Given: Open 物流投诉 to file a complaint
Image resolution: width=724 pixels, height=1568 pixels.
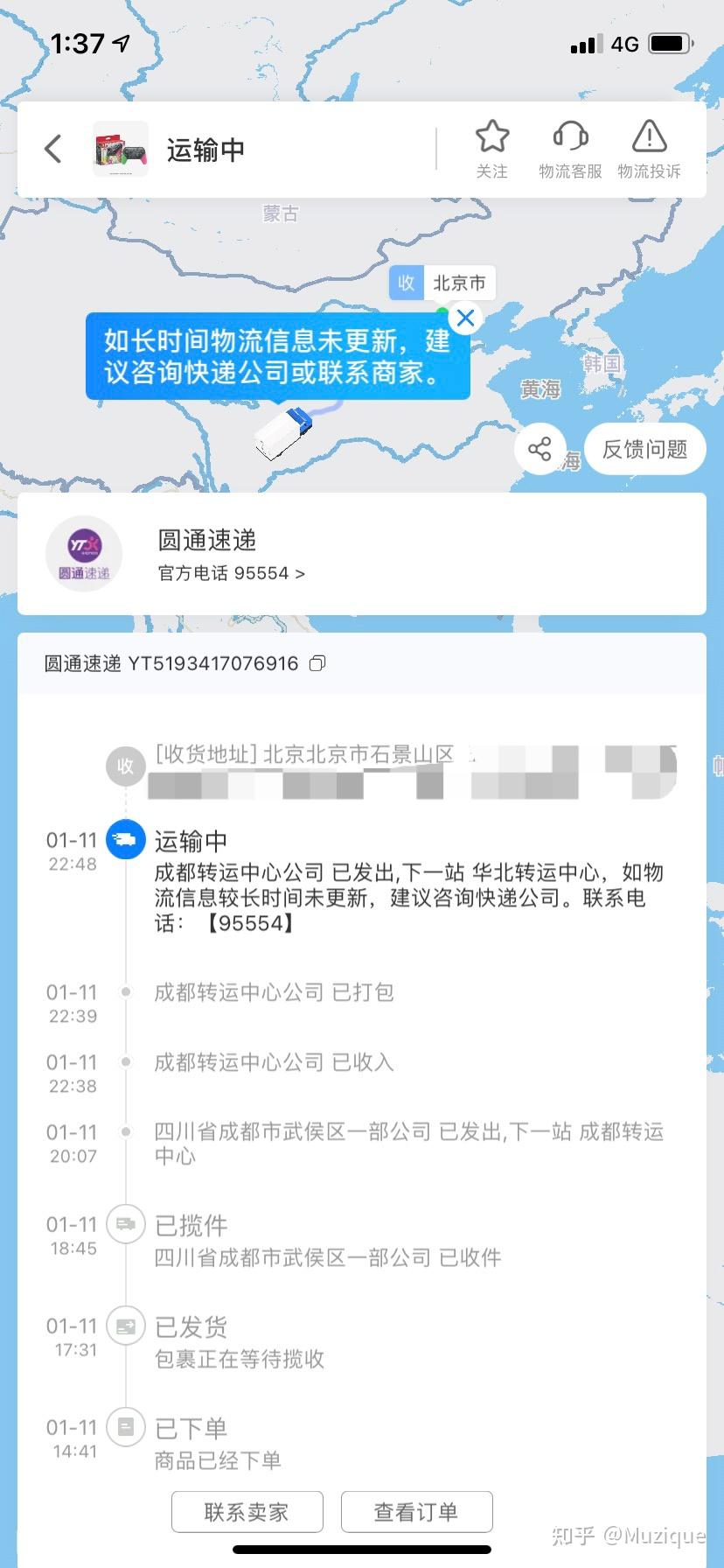Looking at the screenshot, I should 649,150.
